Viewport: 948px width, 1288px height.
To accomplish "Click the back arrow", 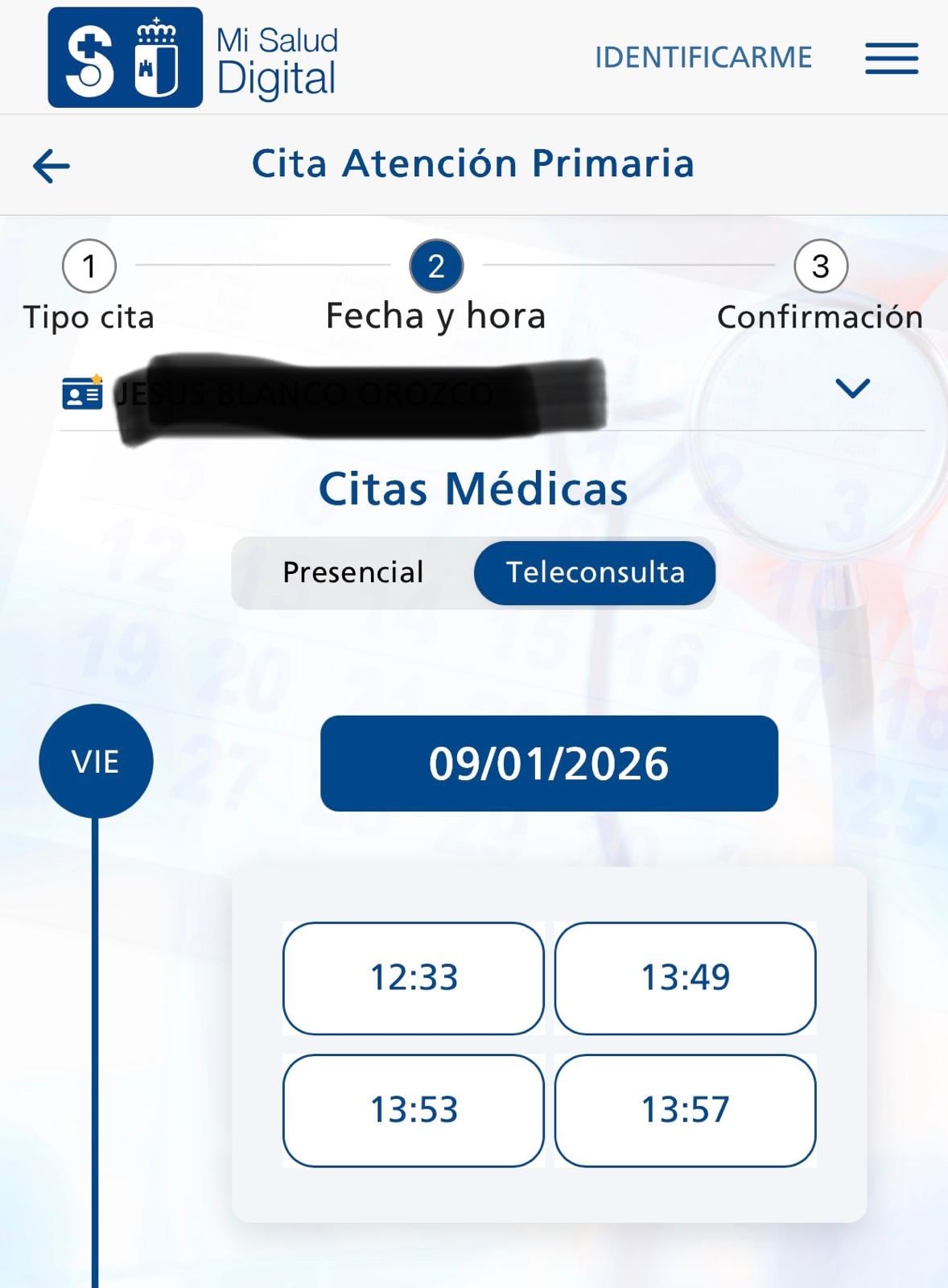I will click(51, 166).
